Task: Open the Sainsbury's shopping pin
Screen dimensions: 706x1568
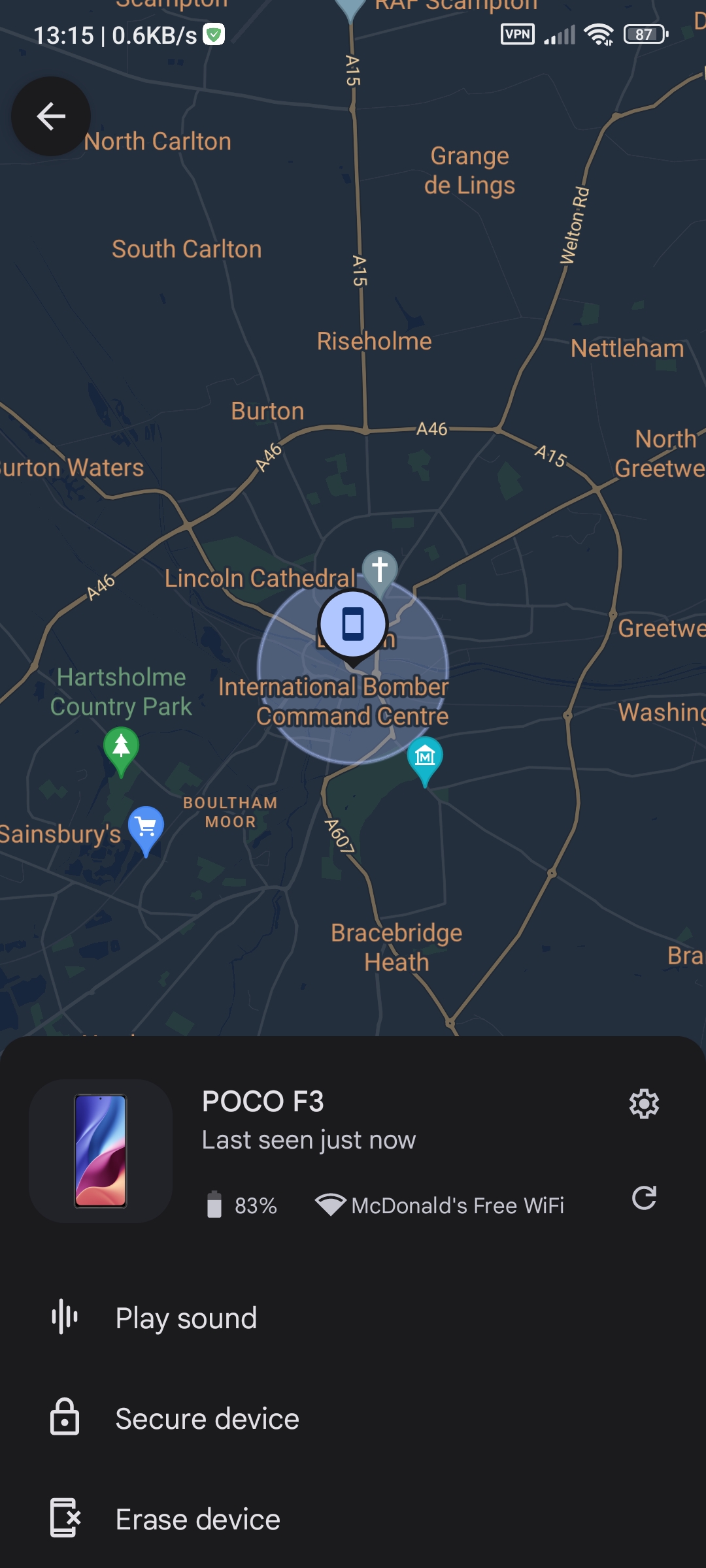Action: pos(146,827)
